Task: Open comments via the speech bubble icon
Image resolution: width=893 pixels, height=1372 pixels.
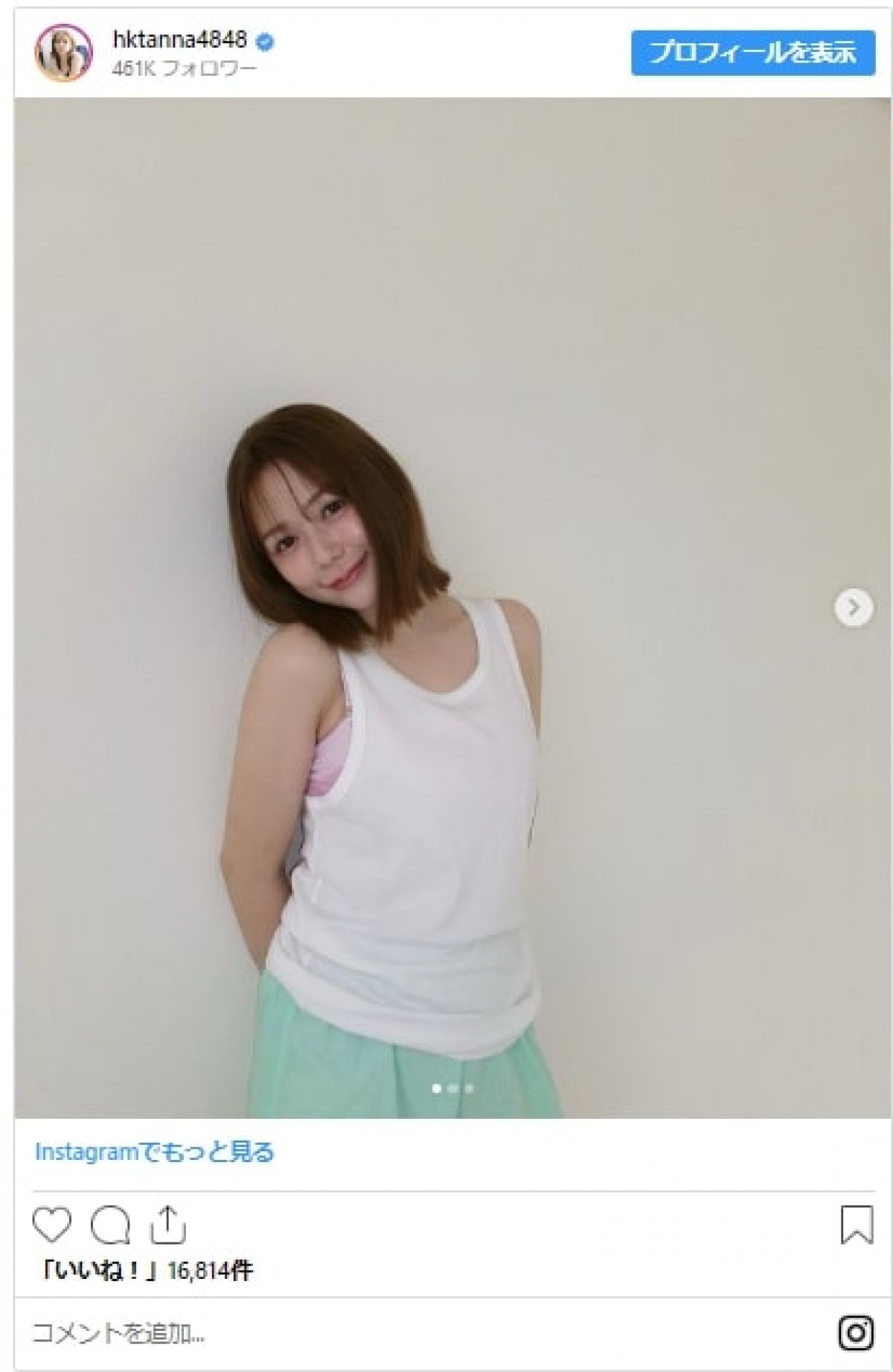Action: (x=111, y=1225)
